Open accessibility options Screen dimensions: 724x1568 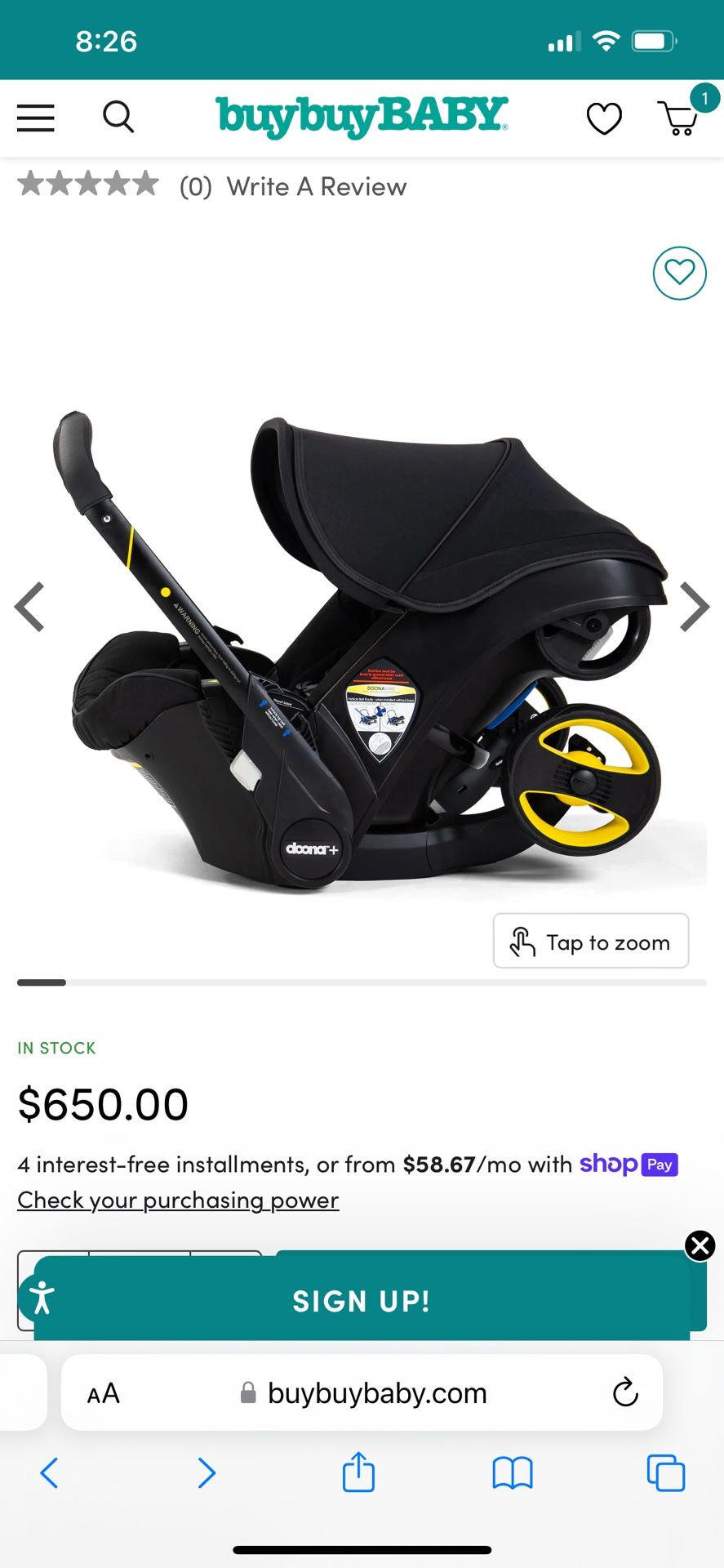click(40, 1297)
